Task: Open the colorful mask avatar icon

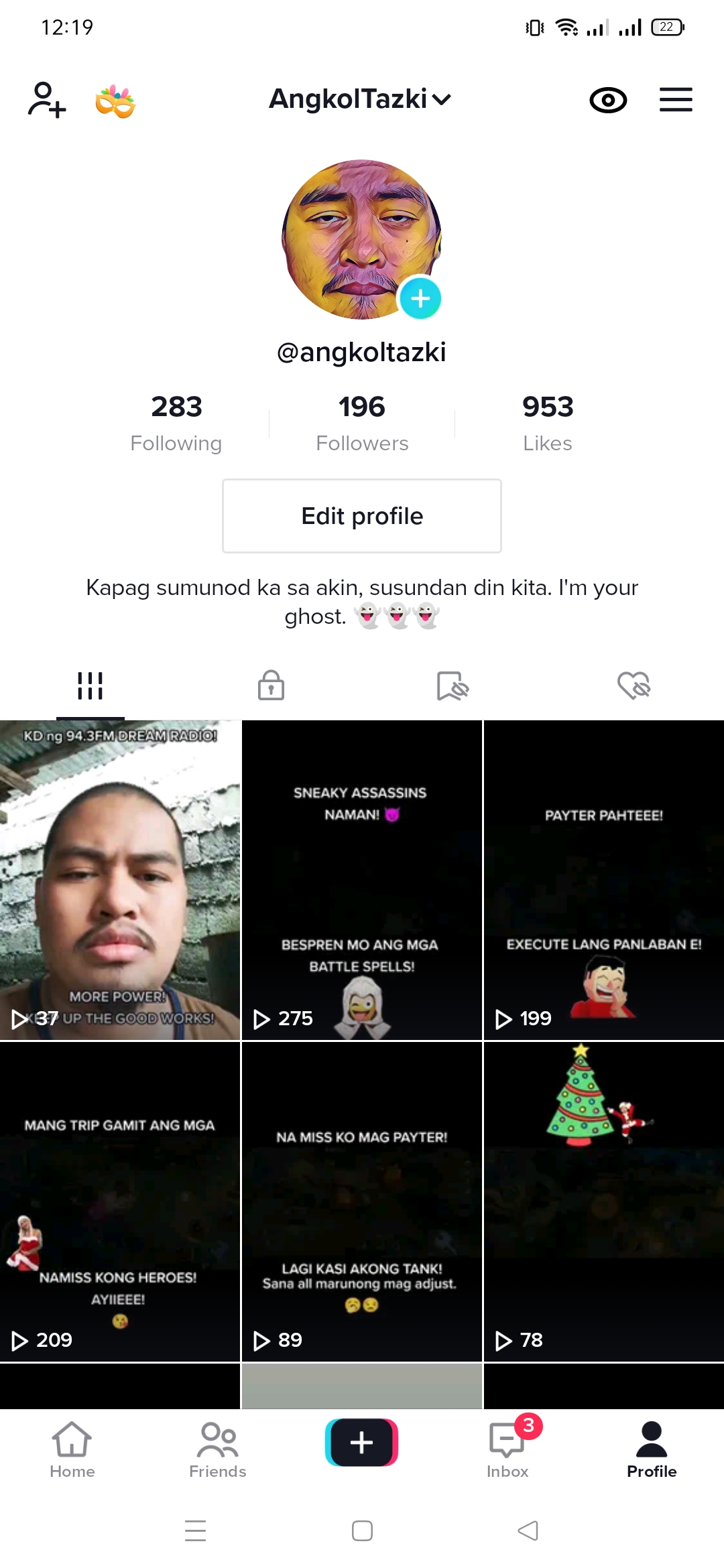Action: (115, 101)
